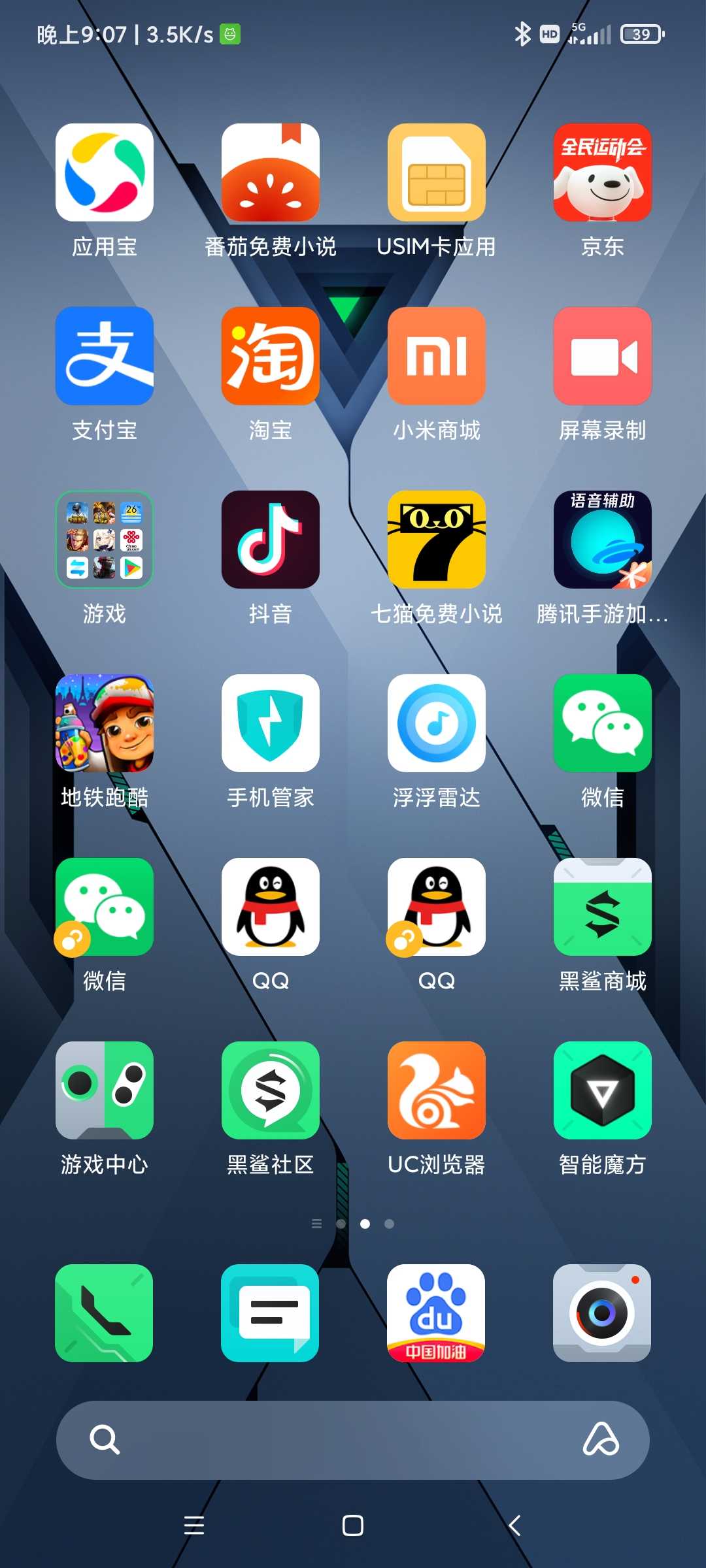
Task: Launch 番茄免费小说 reading app
Action: 271,173
